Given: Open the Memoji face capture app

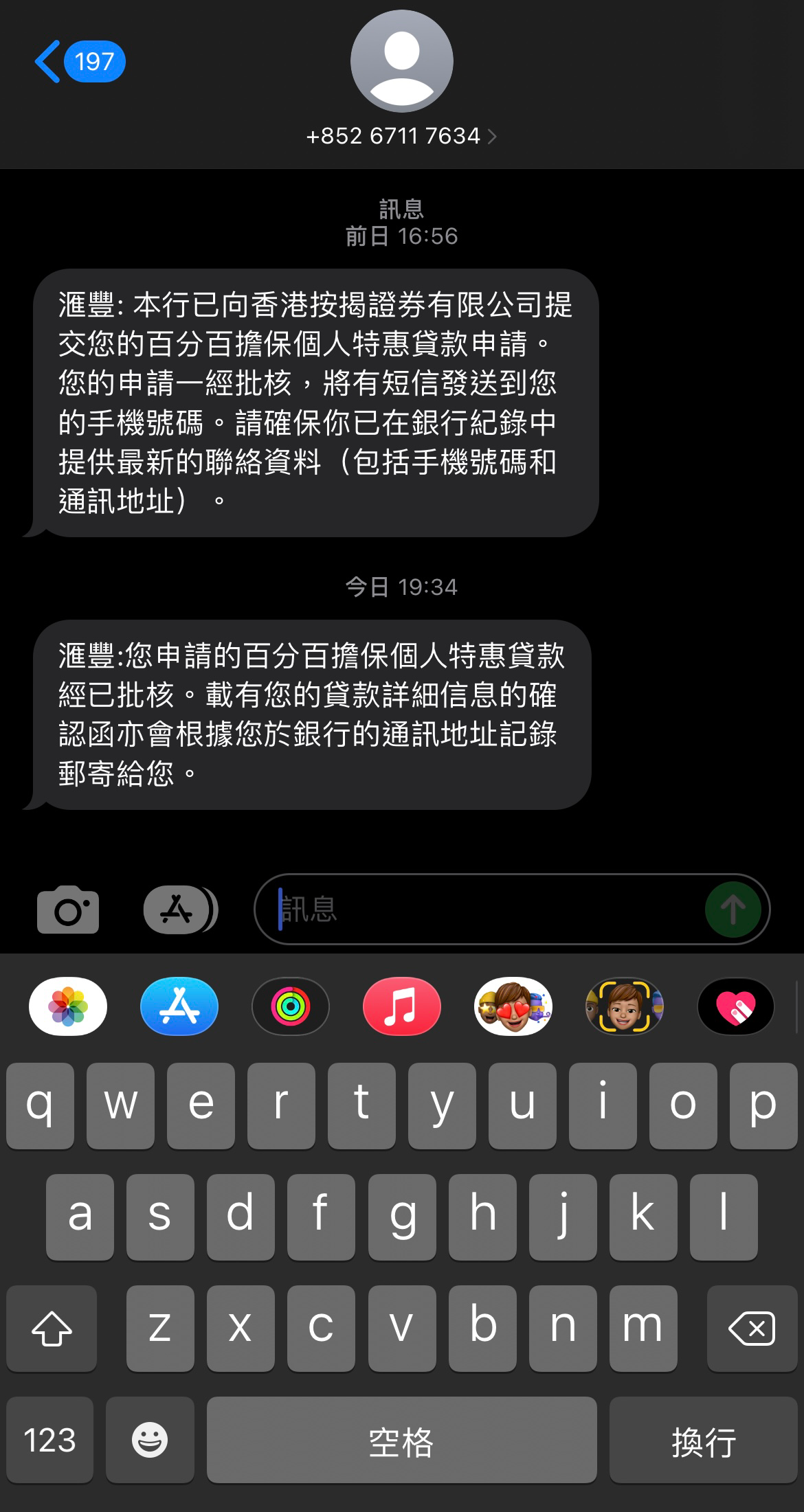Looking at the screenshot, I should click(x=625, y=1006).
